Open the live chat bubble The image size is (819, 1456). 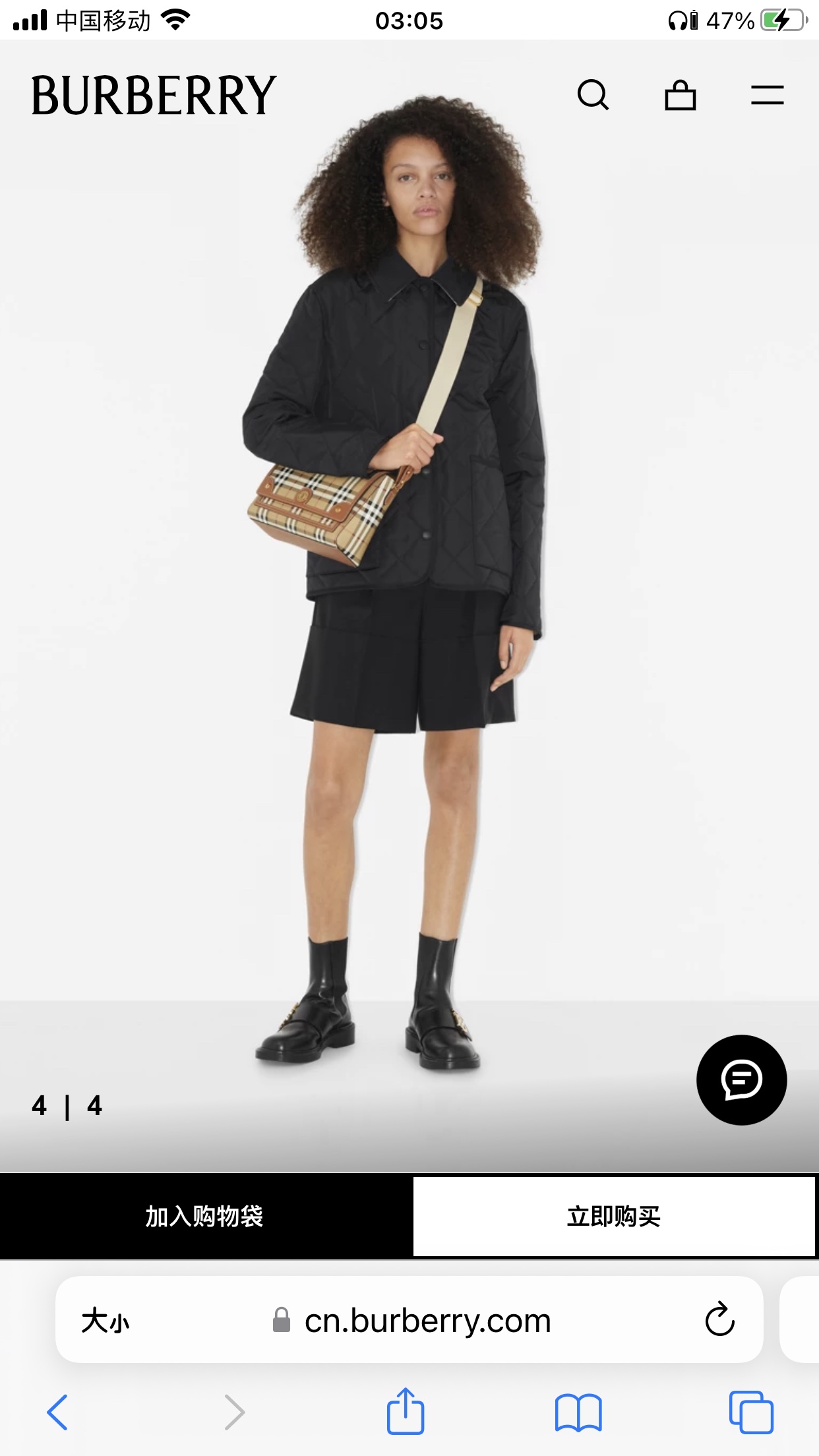coord(741,1079)
